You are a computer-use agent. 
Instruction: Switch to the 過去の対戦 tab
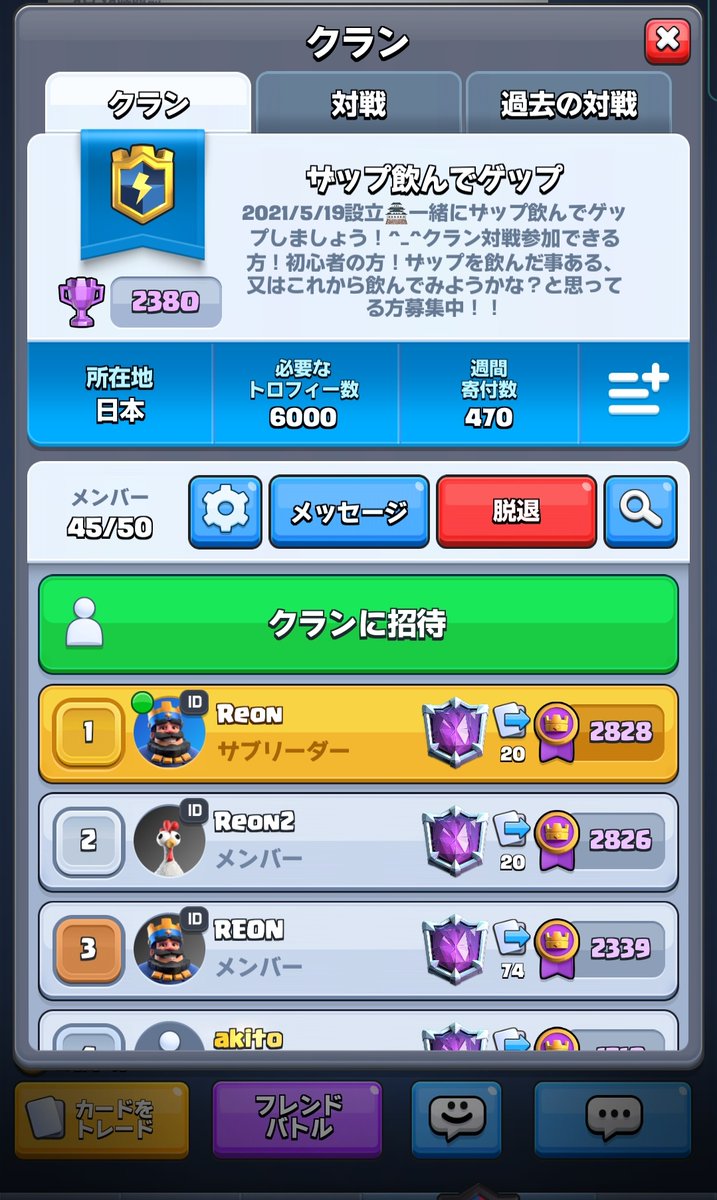point(569,103)
